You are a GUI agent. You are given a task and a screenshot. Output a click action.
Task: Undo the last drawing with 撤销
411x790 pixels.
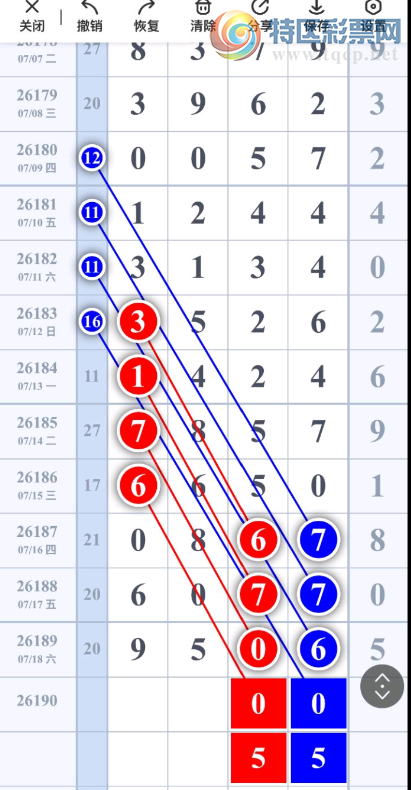[x=89, y=16]
